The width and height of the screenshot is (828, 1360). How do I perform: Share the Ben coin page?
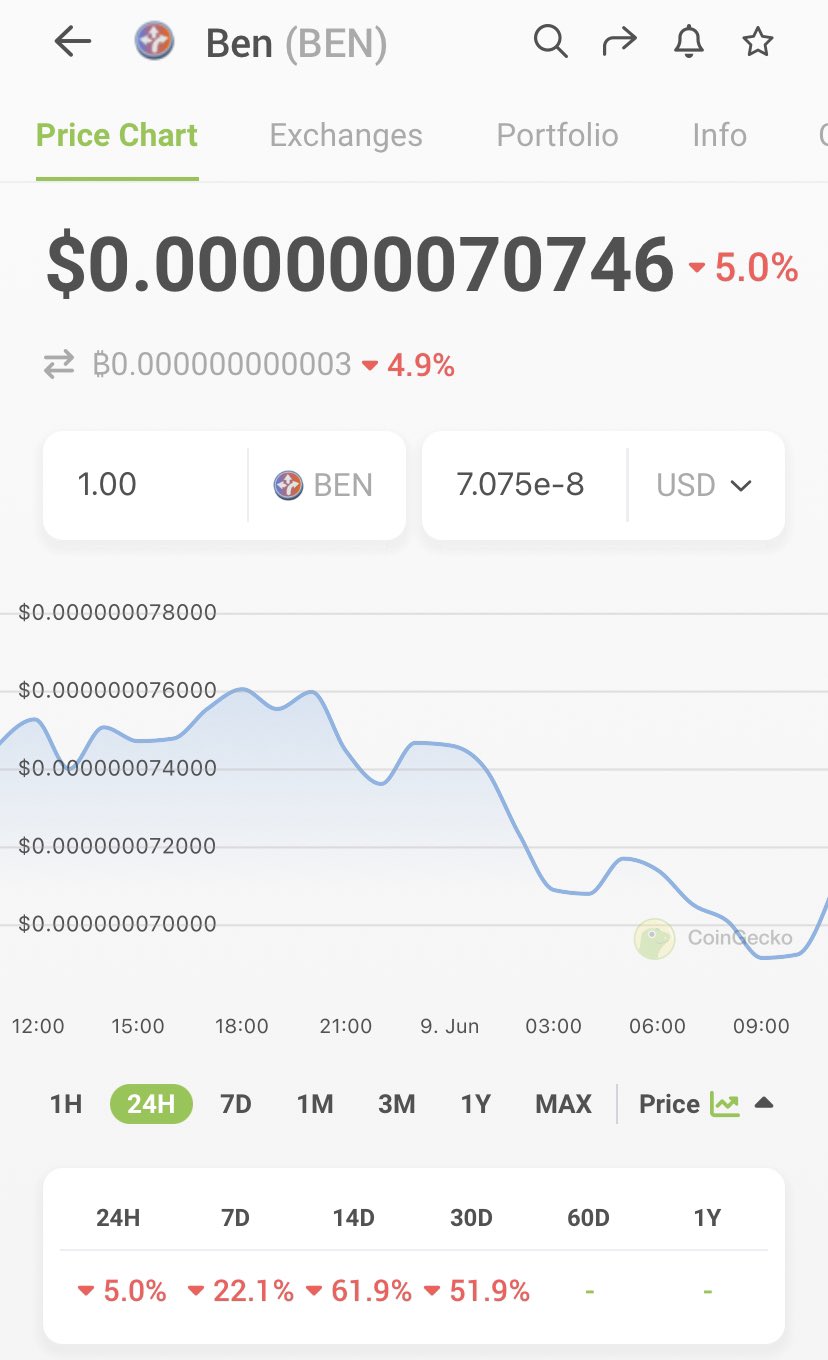tap(619, 42)
